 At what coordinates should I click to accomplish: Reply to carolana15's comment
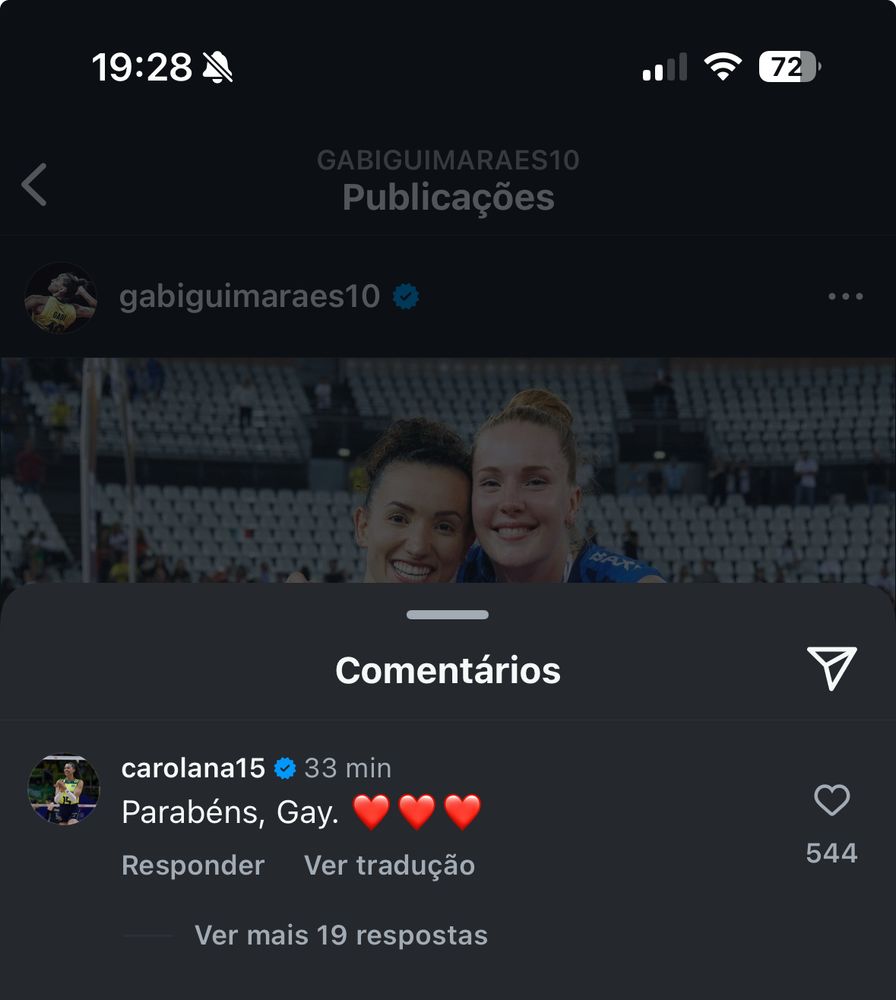click(193, 865)
